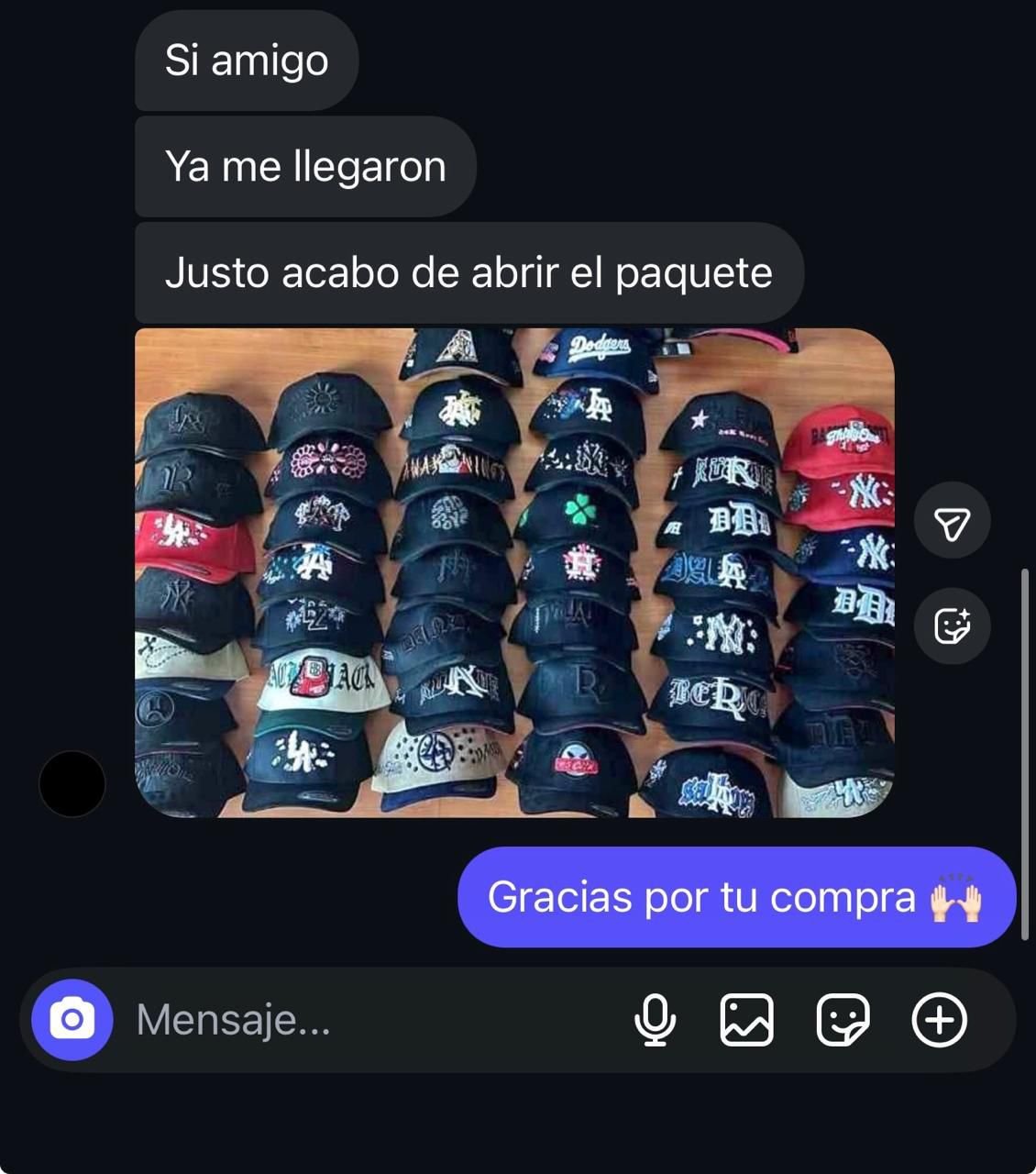1036x1174 pixels.
Task: Forward the caps photo with the share icon
Action: point(952,521)
